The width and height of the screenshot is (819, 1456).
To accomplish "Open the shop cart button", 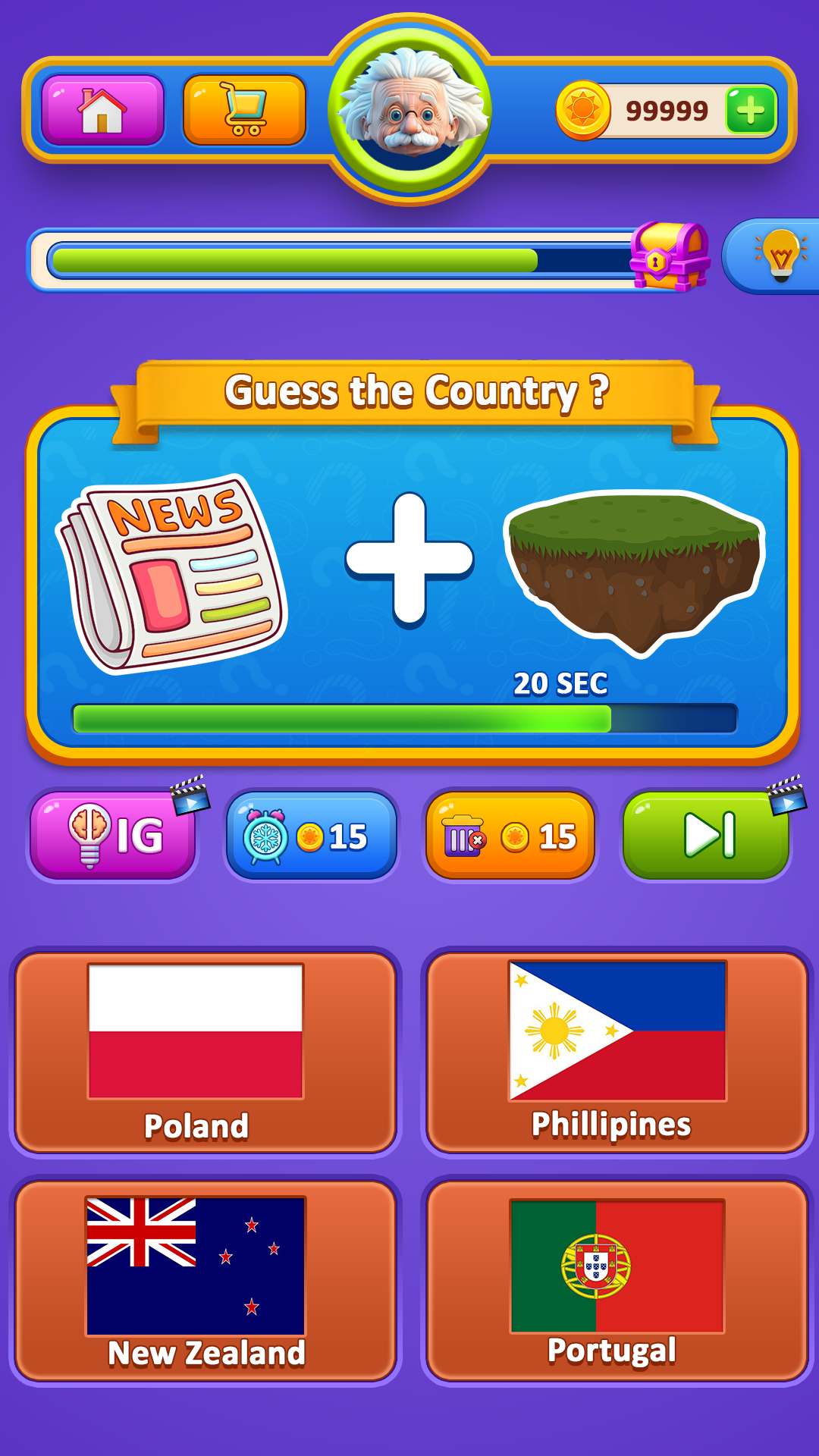I will click(x=244, y=110).
